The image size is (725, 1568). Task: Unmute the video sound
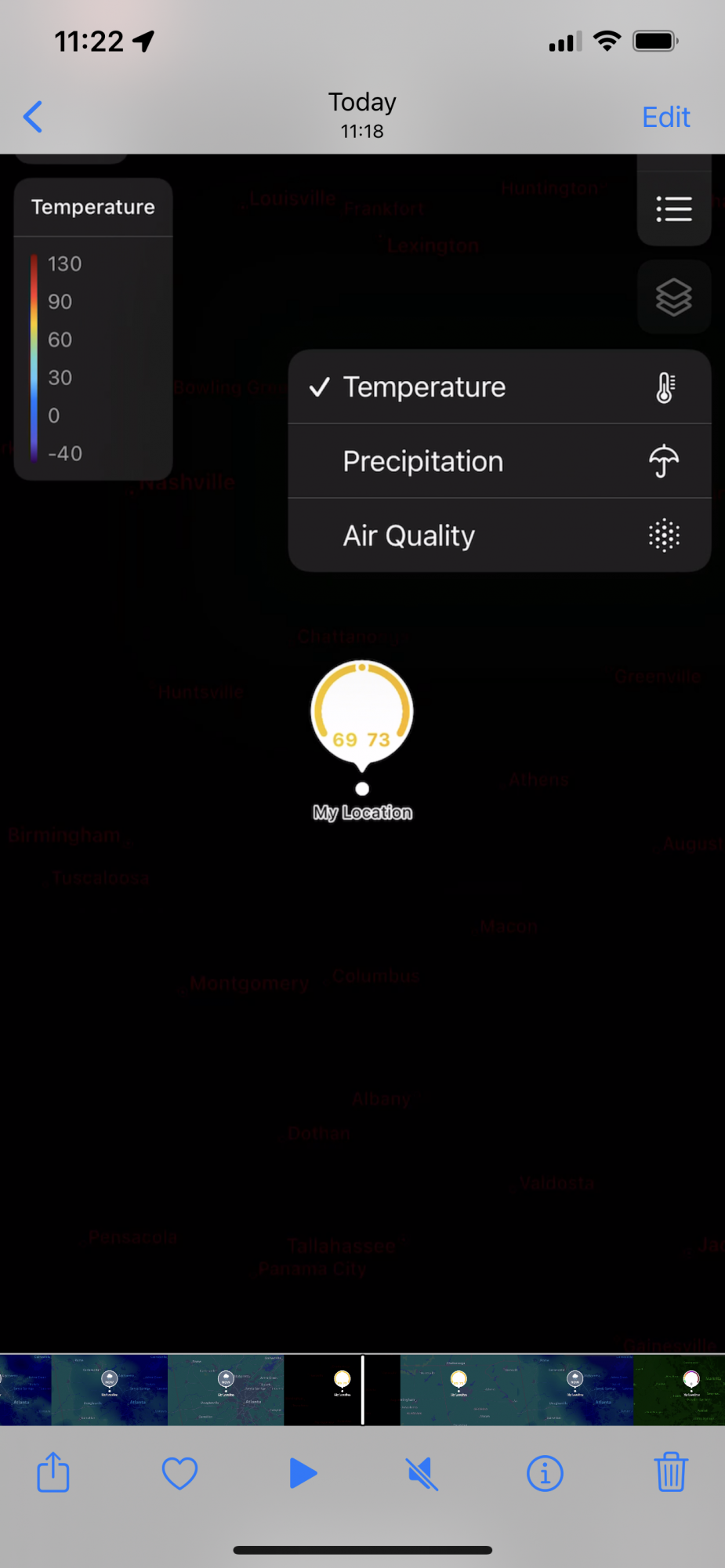point(422,1473)
